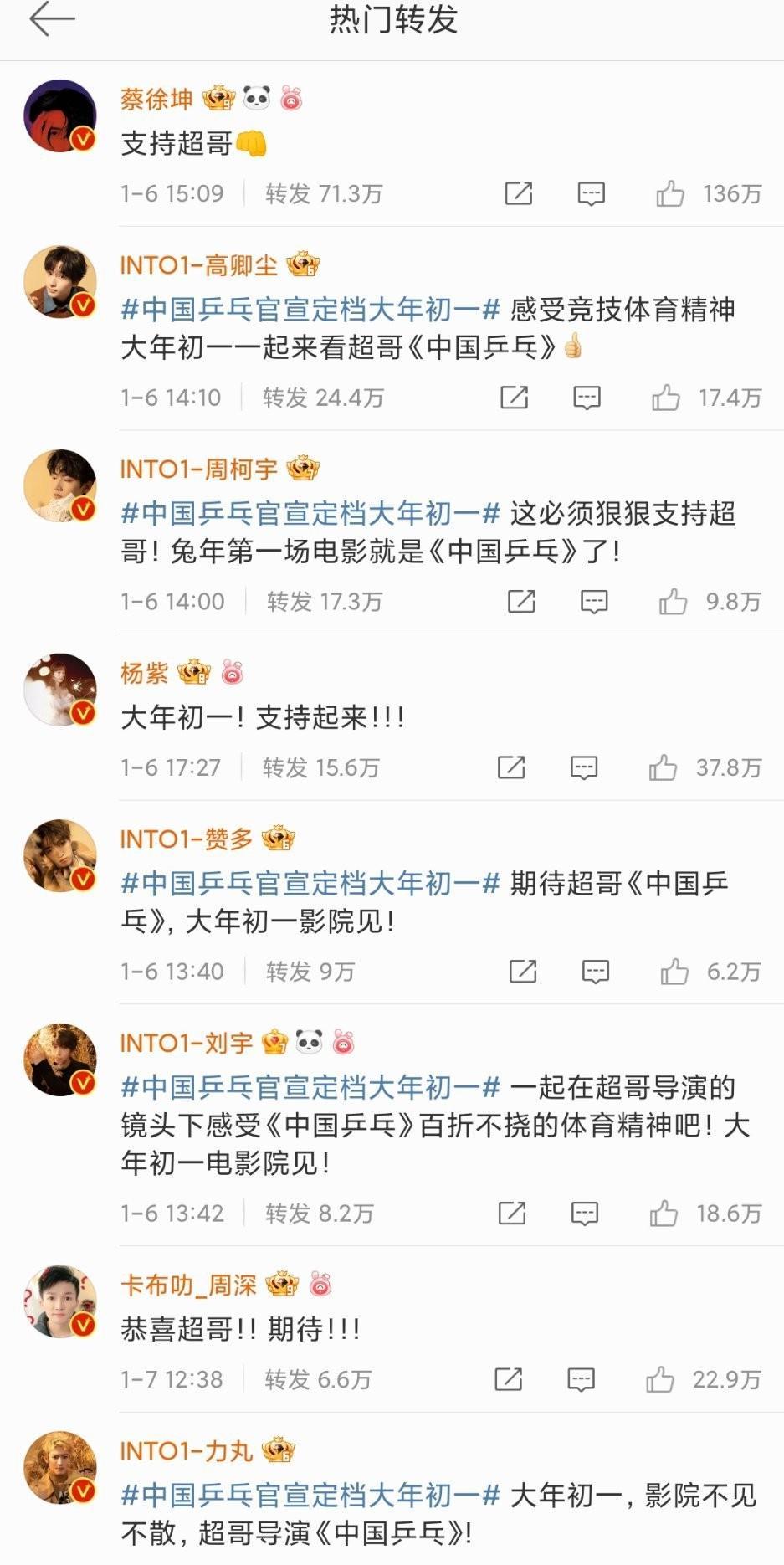Open the username 杨紫

tap(145, 673)
